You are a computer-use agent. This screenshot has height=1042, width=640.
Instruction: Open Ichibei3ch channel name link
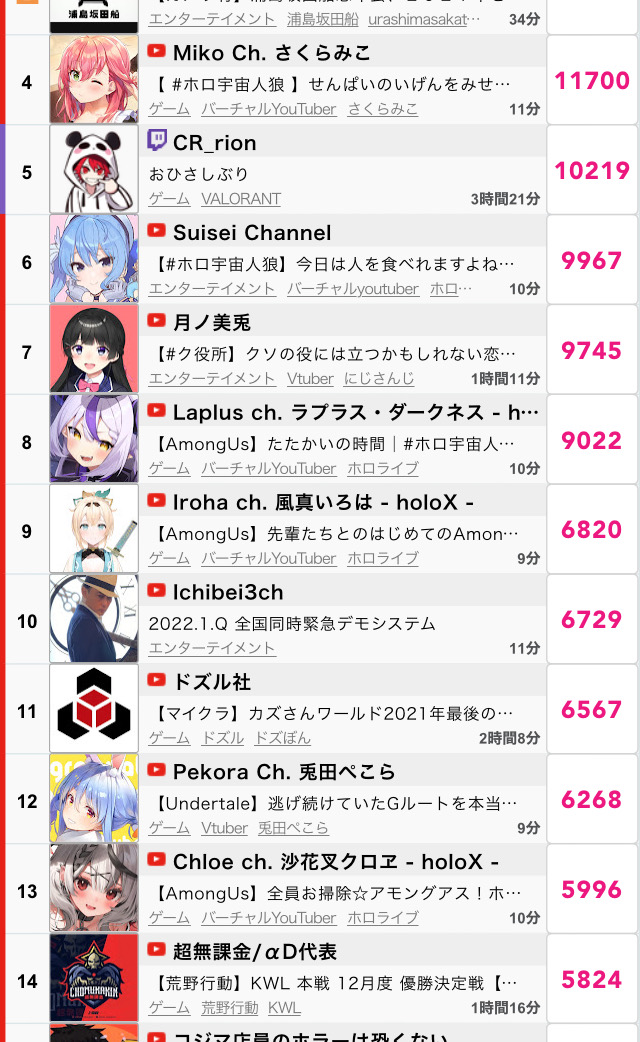(228, 592)
